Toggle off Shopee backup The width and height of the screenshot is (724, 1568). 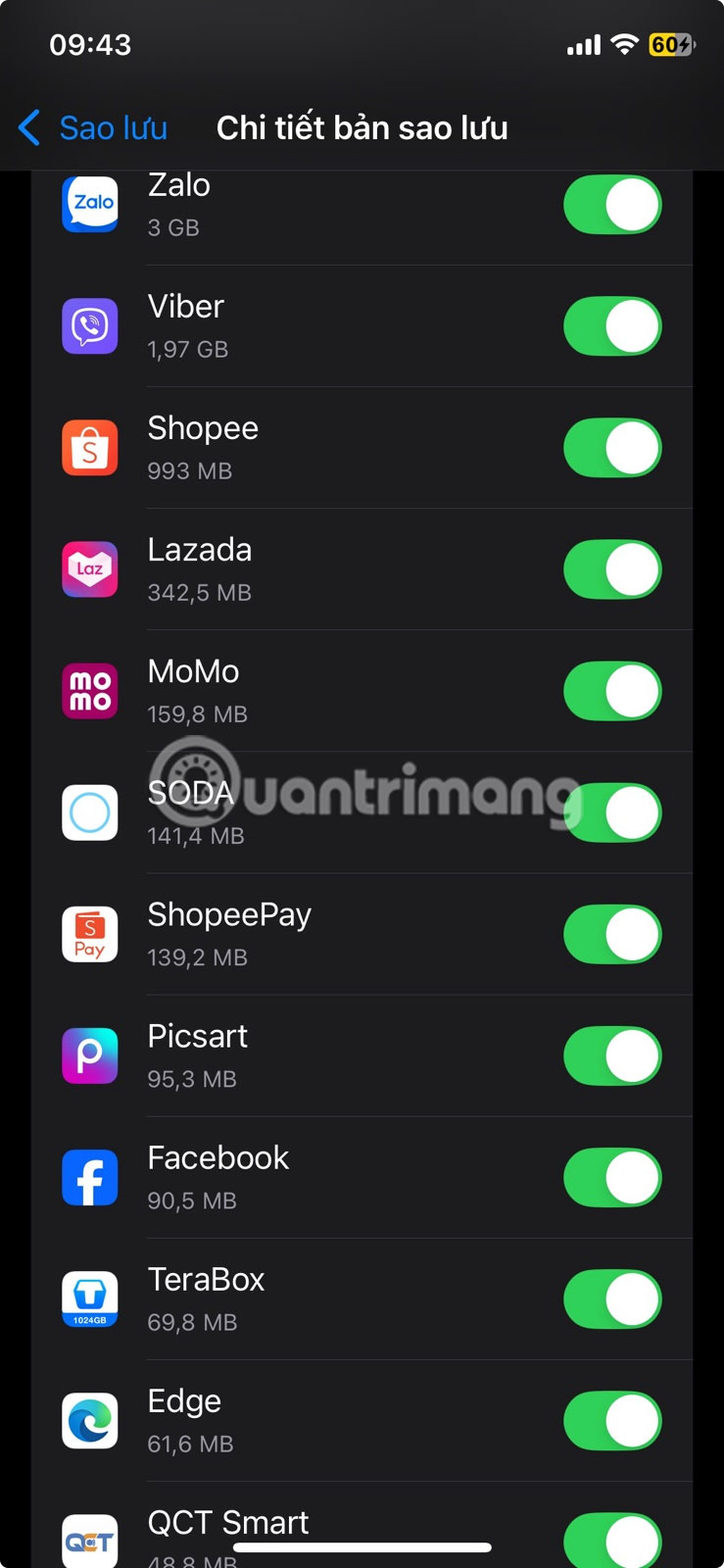tap(612, 448)
